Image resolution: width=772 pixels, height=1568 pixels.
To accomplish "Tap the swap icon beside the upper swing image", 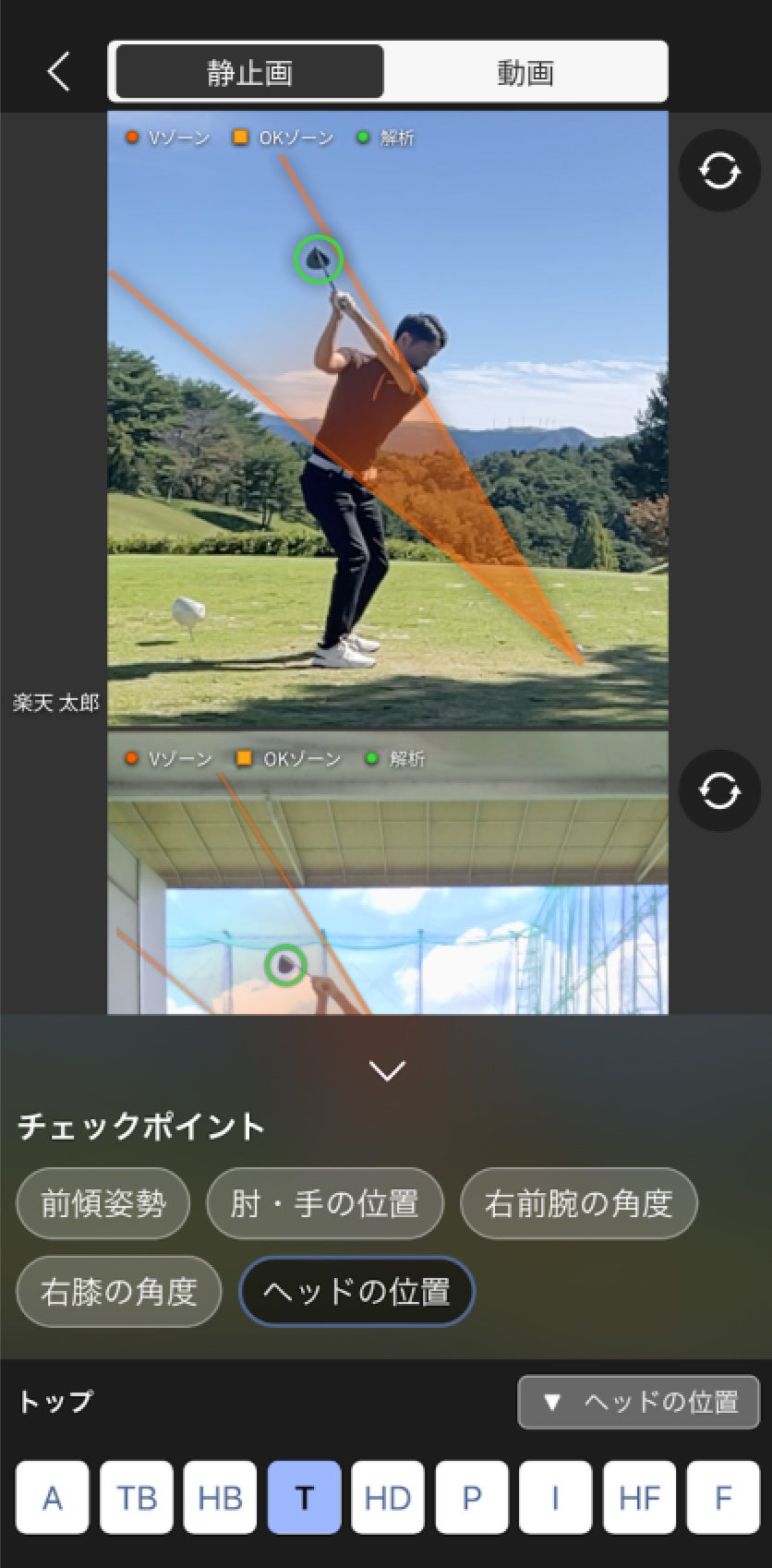I will 719,171.
